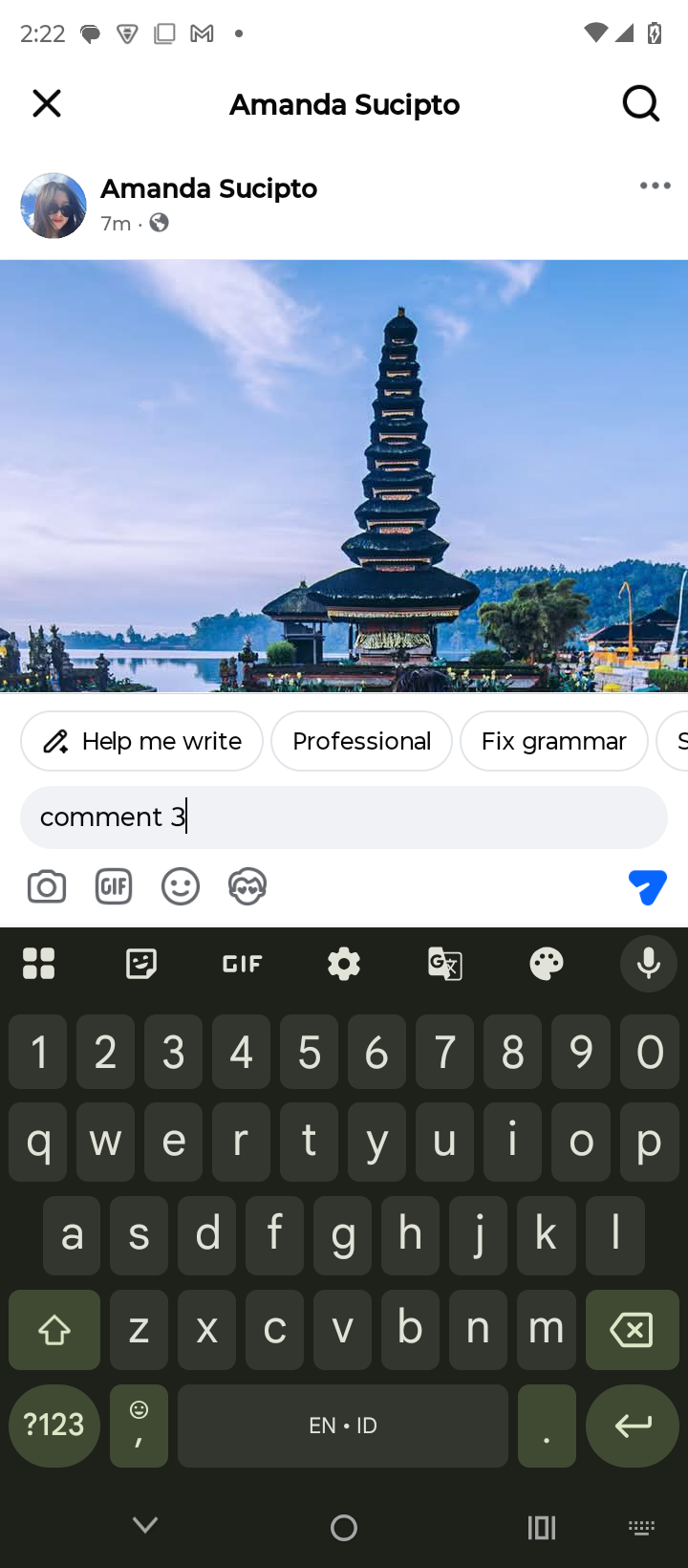Close the post view
The width and height of the screenshot is (688, 1568).
[x=47, y=103]
